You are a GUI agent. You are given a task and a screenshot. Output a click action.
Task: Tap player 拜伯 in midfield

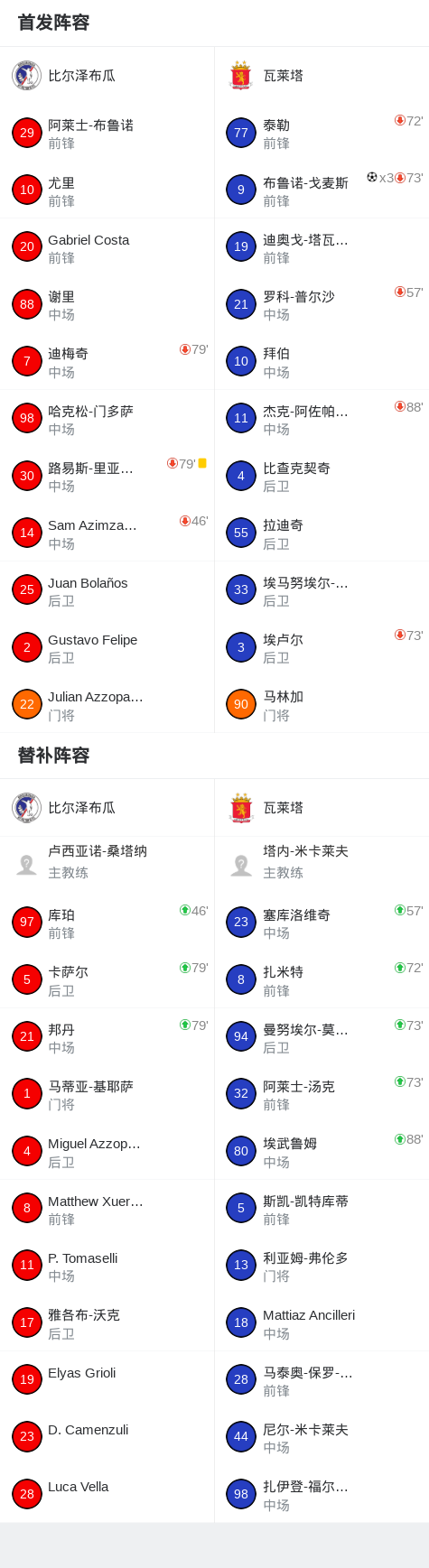coord(322,362)
